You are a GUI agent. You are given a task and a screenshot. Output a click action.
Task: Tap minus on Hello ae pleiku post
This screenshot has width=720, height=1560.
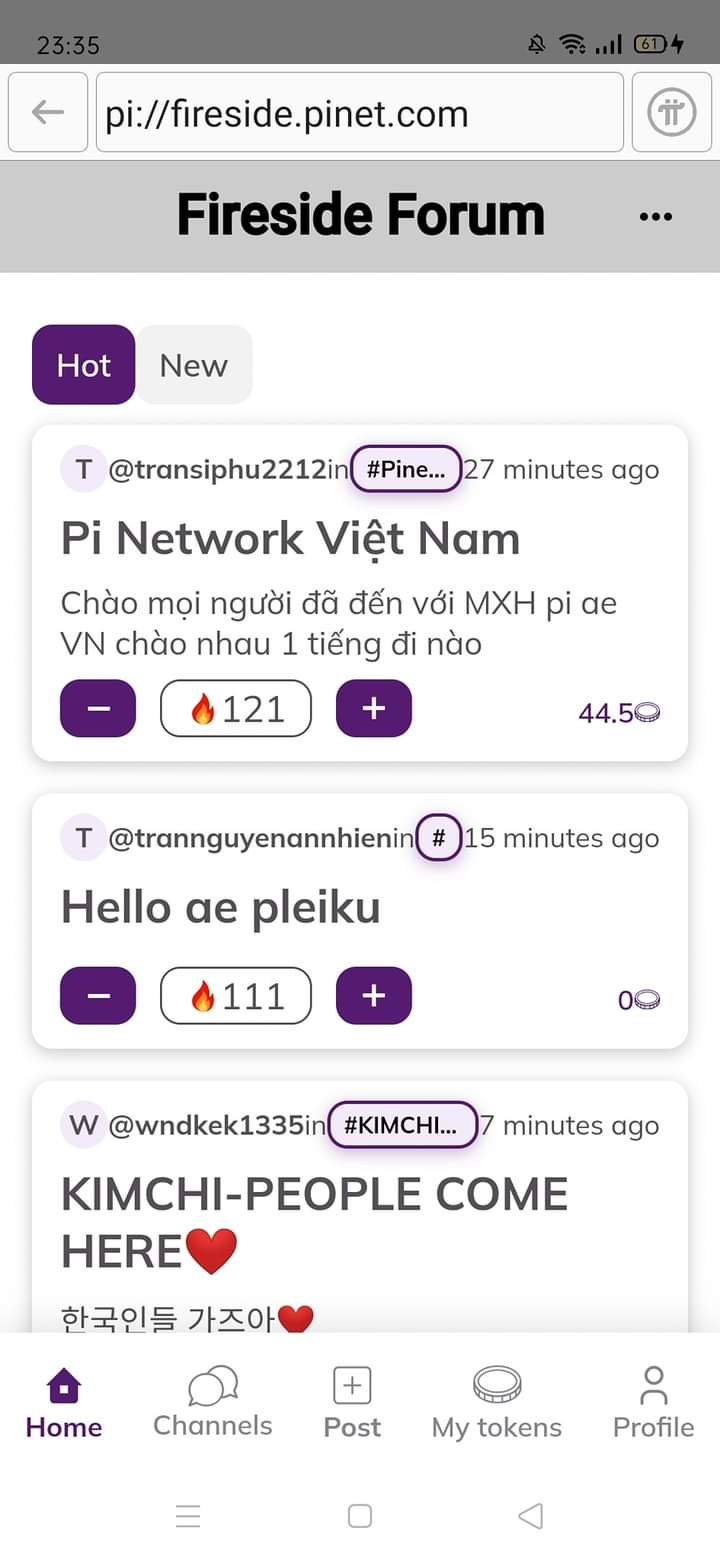[98, 996]
